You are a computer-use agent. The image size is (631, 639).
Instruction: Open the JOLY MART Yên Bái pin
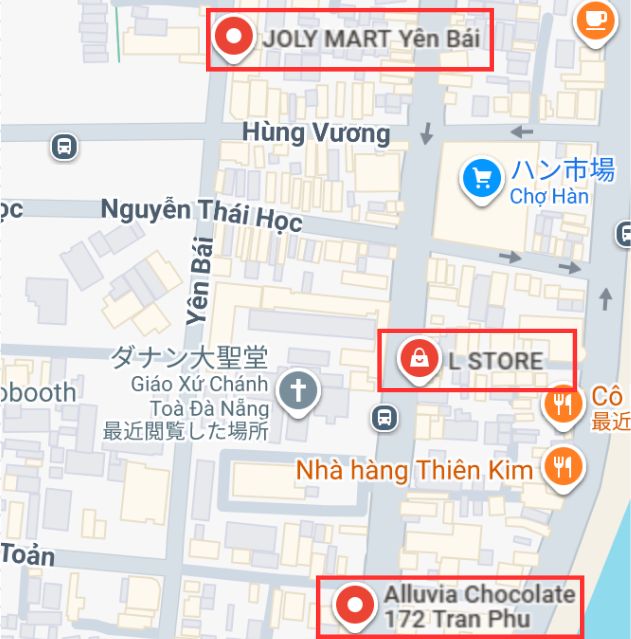tap(236, 38)
